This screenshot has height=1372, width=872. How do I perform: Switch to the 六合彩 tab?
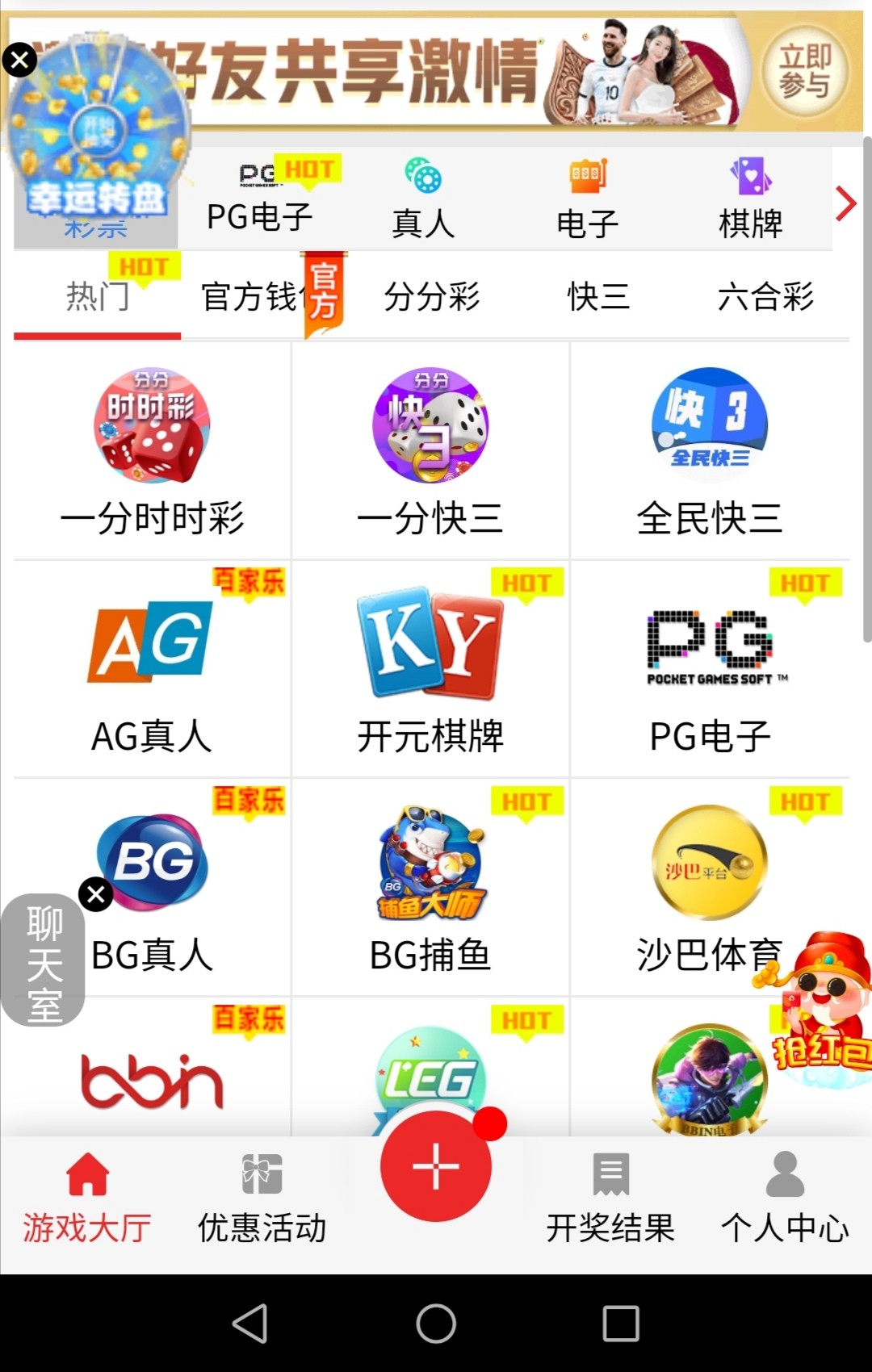pos(765,297)
